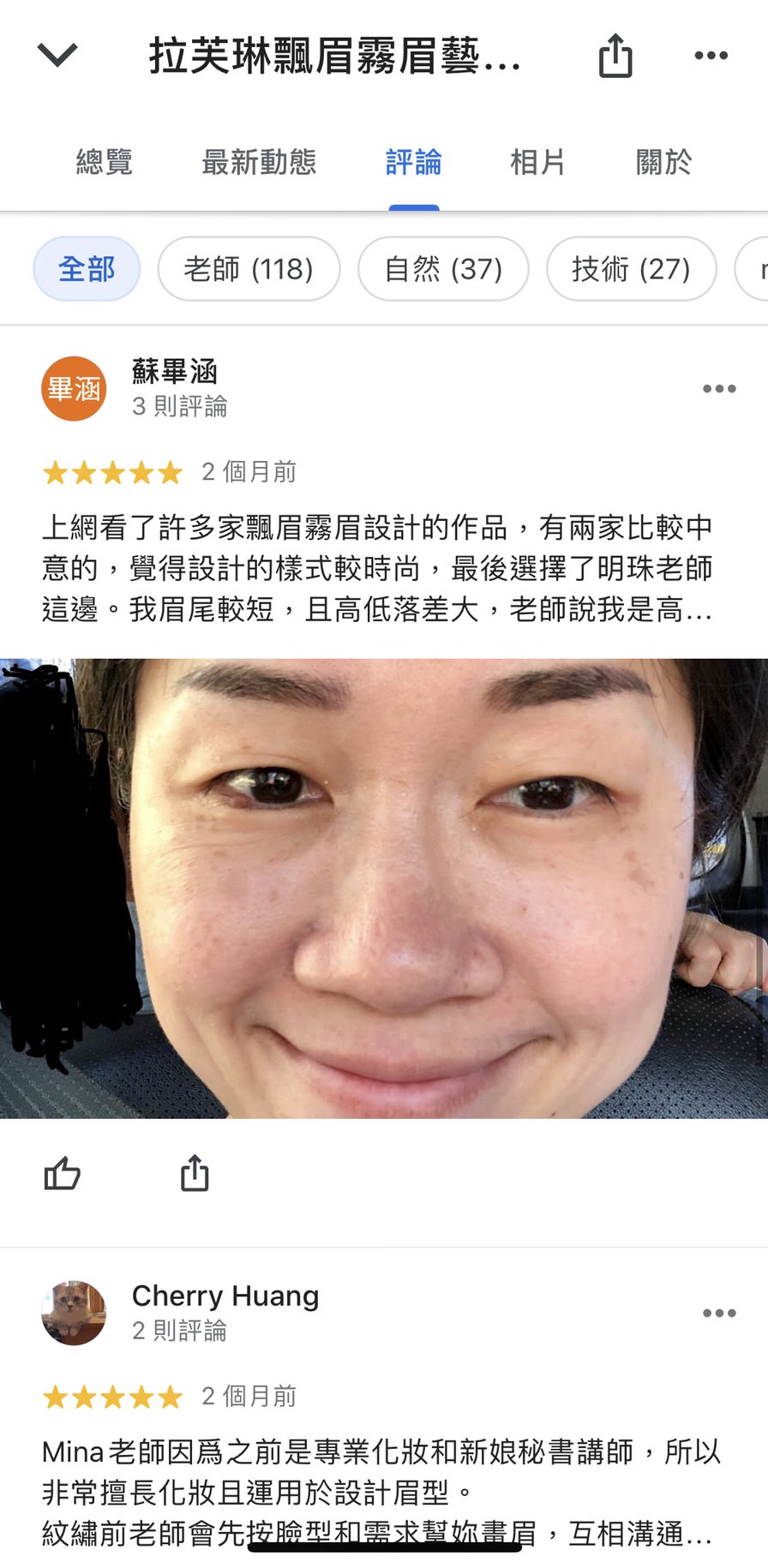Select the 評論 tab
The width and height of the screenshot is (768, 1568).
(x=413, y=162)
